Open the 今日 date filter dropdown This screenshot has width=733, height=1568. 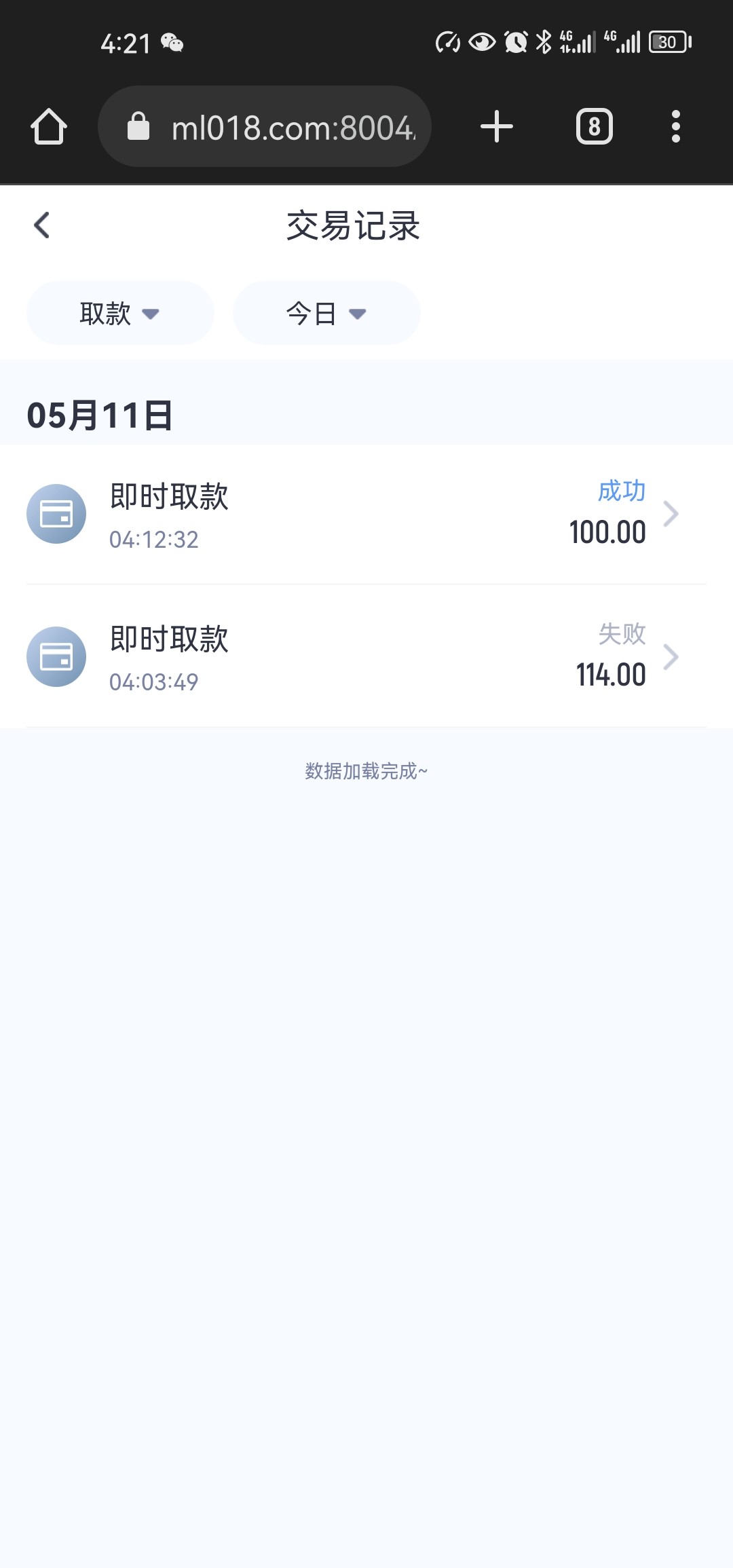(x=326, y=314)
